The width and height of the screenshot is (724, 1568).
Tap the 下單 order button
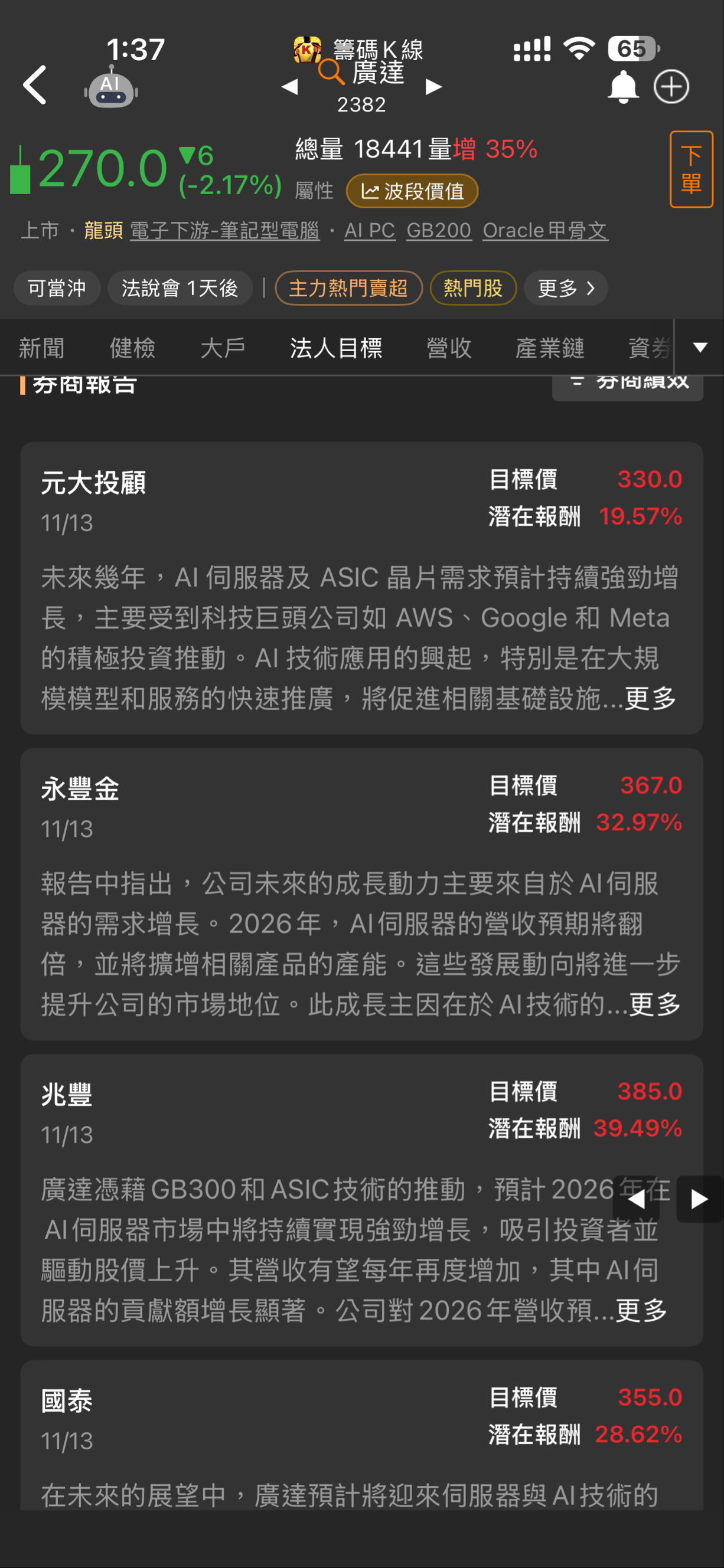pos(690,169)
